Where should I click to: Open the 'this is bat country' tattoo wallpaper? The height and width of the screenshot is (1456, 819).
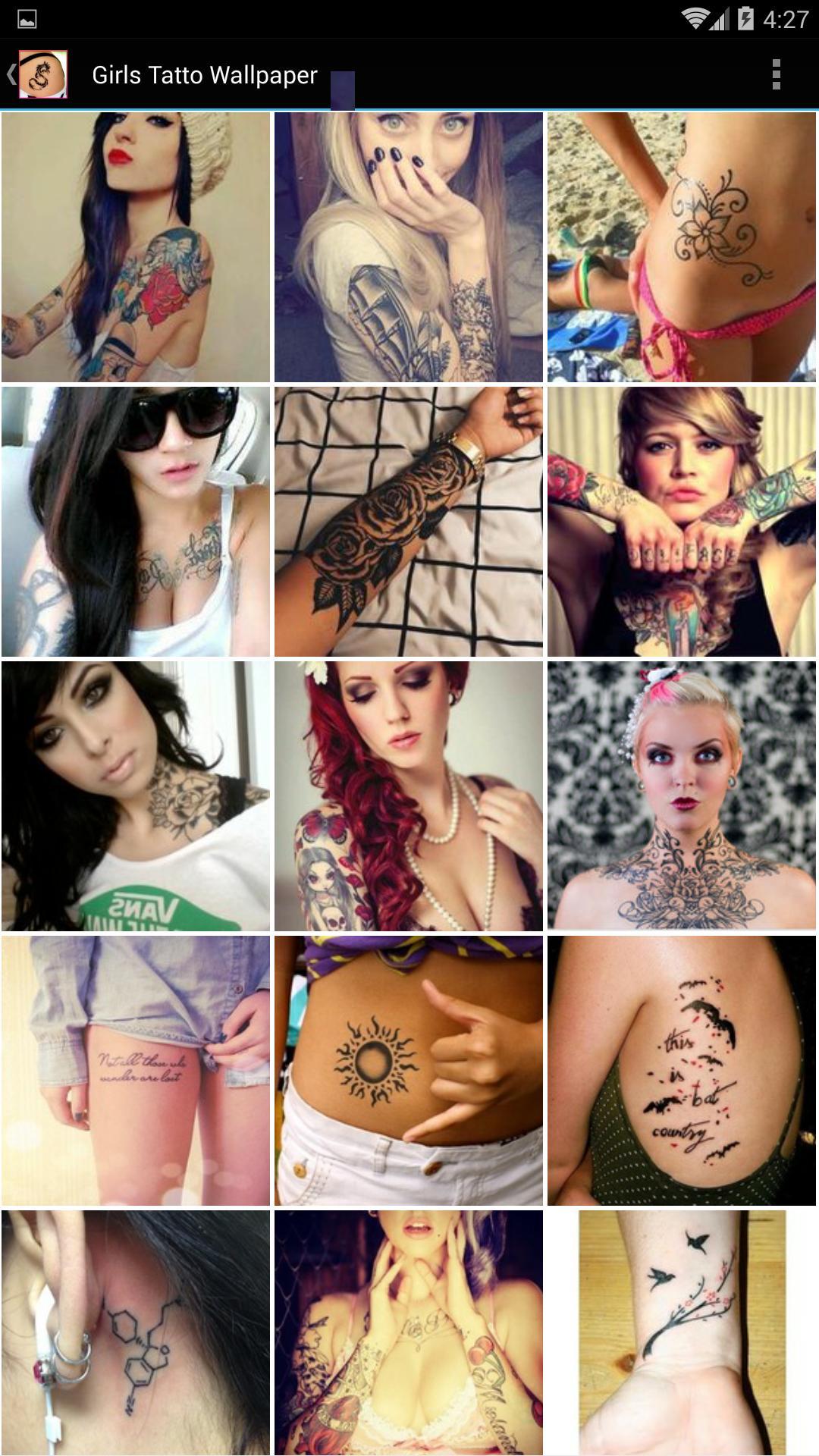coord(682,1070)
